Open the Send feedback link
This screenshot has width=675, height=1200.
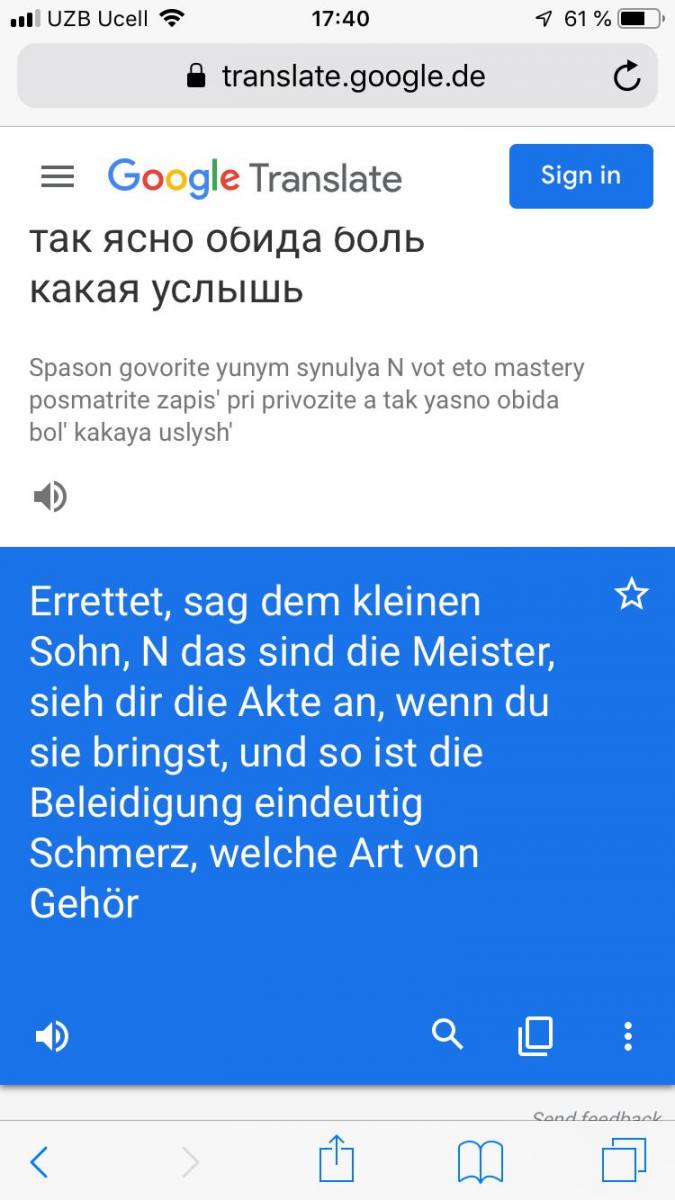pyautogui.click(x=597, y=1118)
